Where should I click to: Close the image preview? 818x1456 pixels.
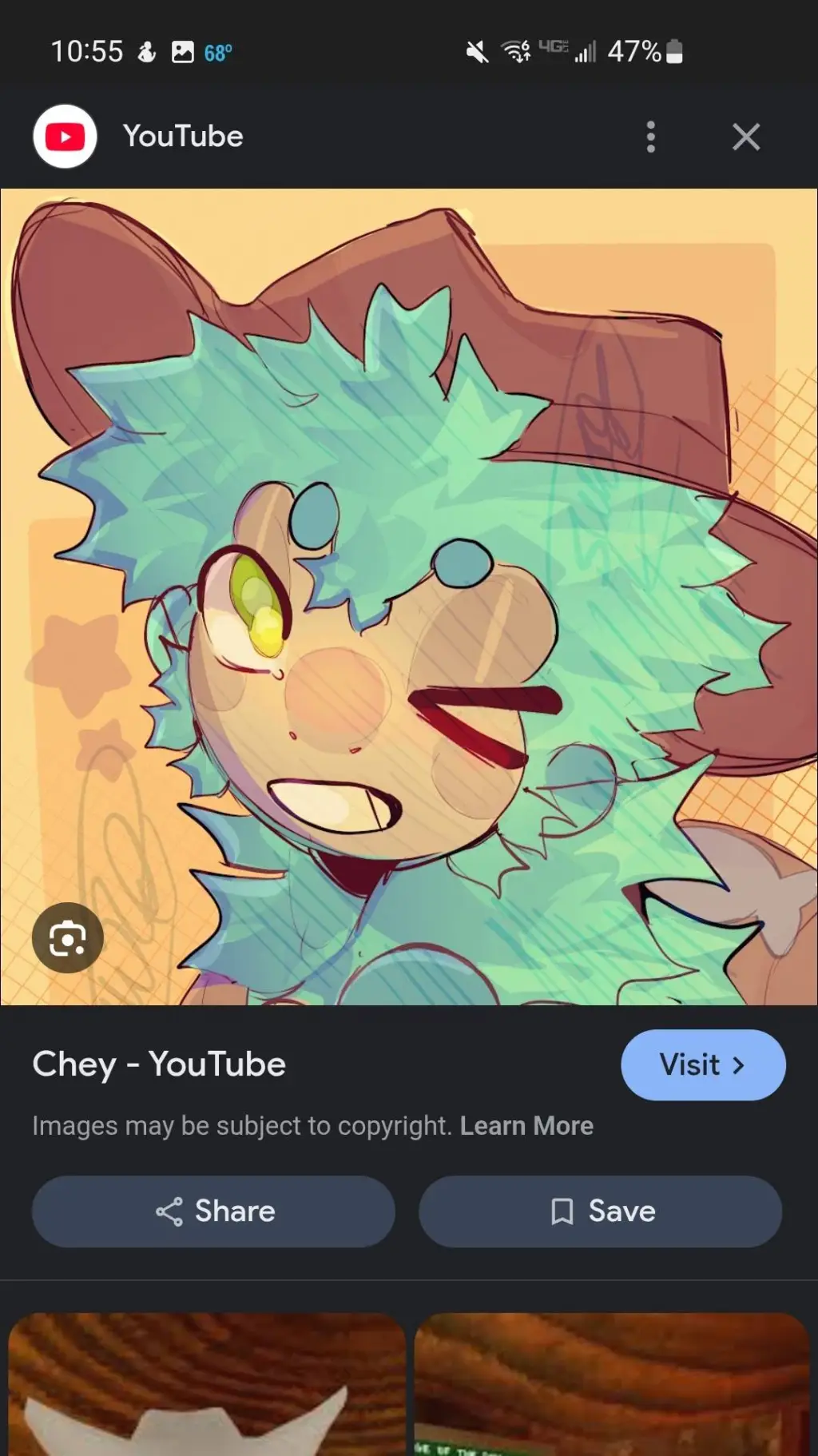745,137
